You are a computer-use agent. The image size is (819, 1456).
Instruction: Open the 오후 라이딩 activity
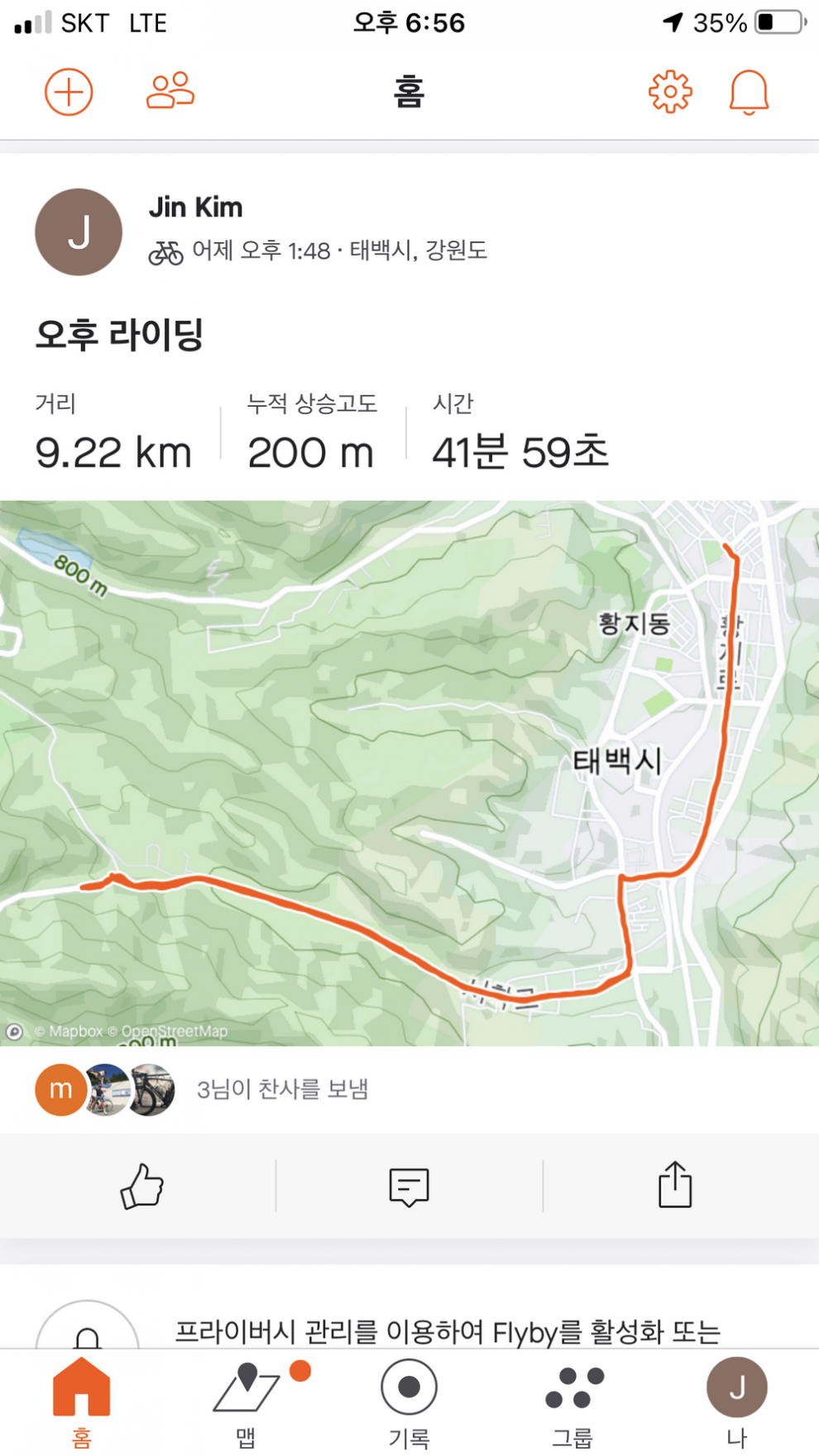[120, 335]
